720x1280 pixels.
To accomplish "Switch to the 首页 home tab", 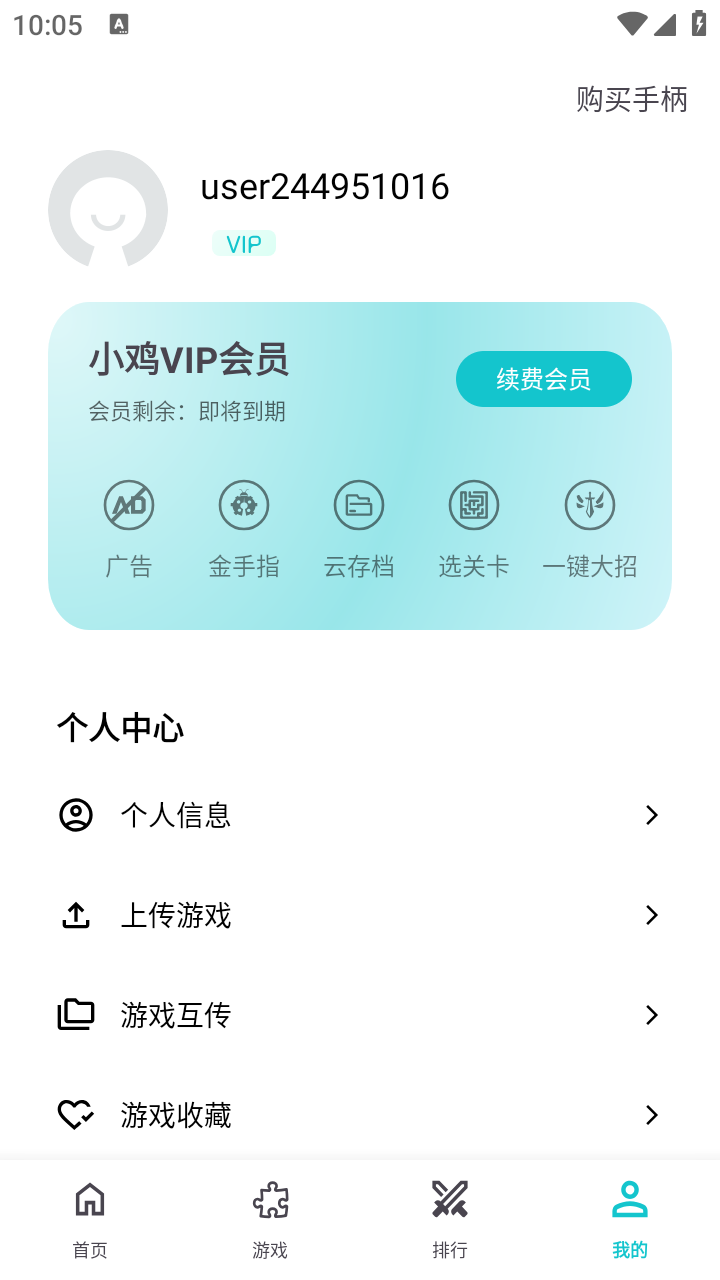I will point(89,1215).
